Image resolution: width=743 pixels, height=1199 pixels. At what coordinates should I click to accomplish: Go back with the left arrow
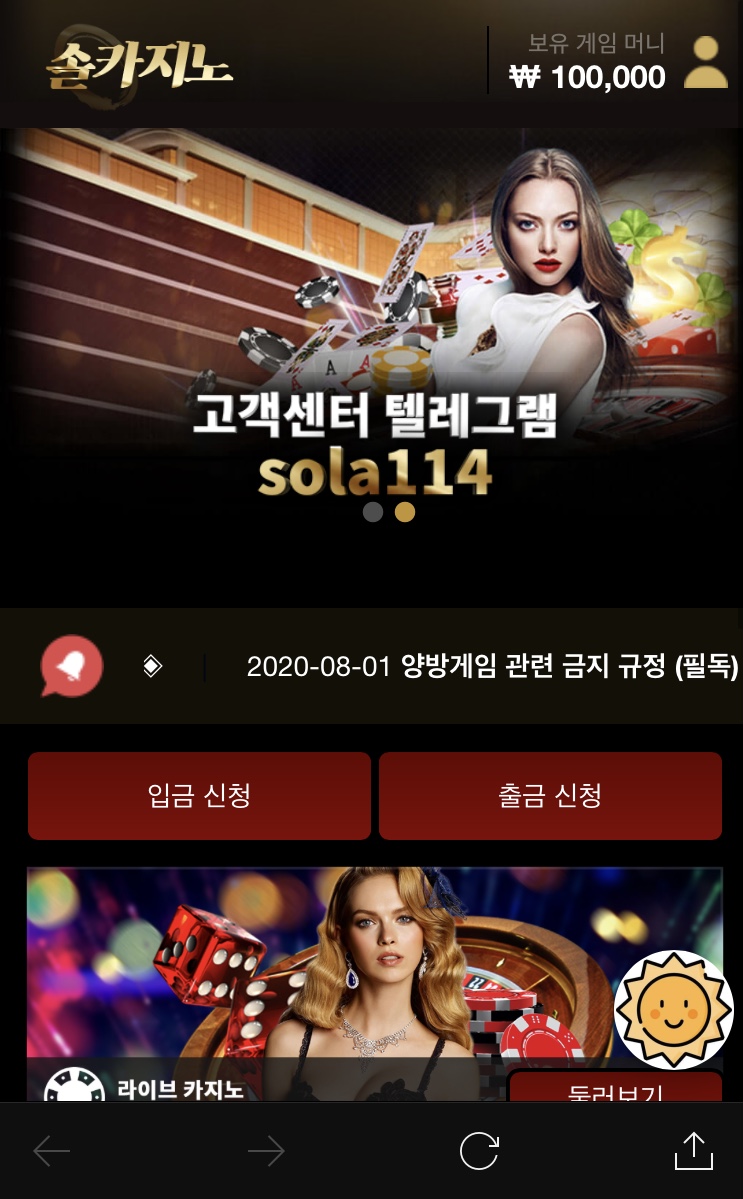coord(51,1151)
